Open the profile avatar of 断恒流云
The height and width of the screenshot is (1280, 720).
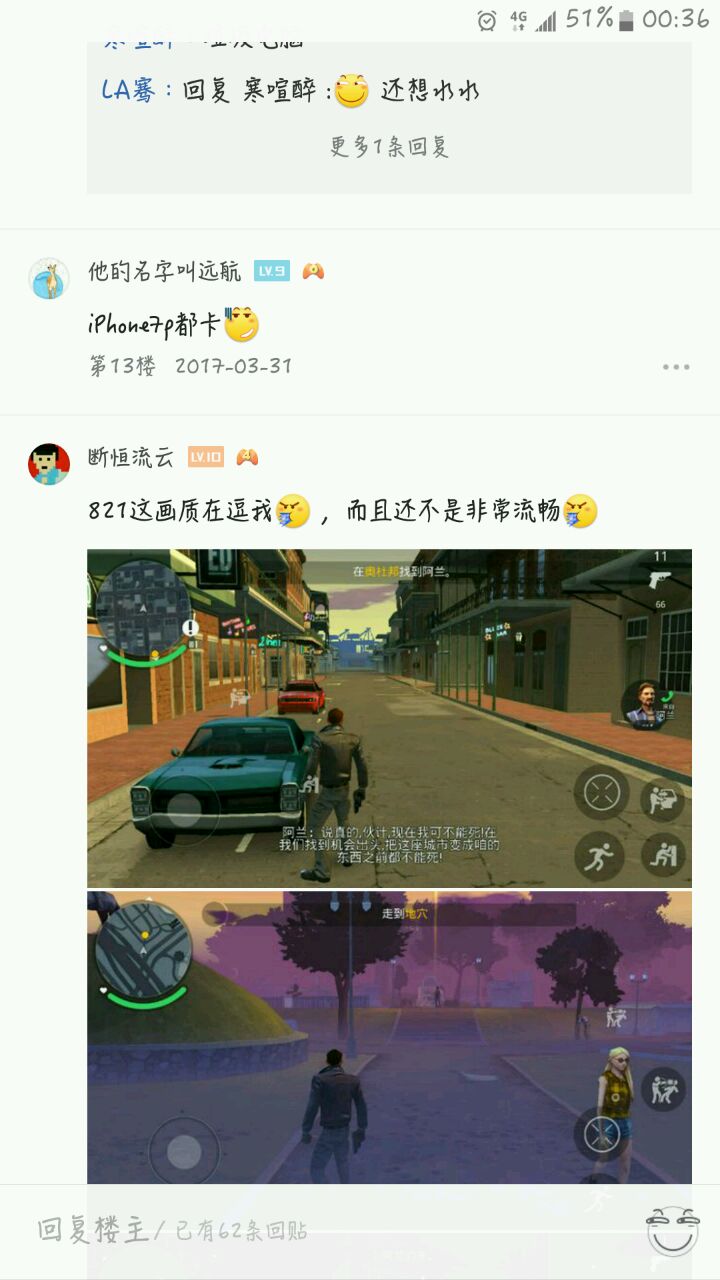click(x=49, y=464)
